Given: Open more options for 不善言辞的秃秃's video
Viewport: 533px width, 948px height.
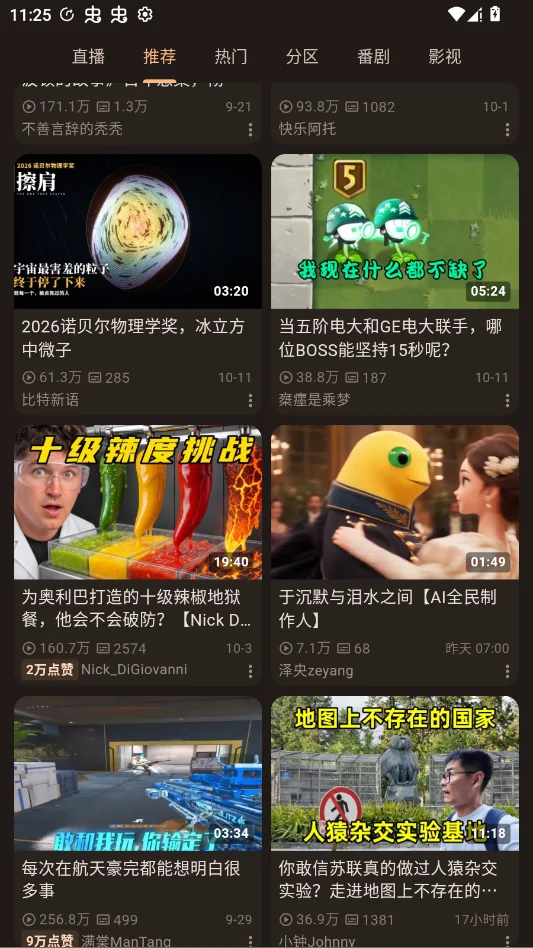Looking at the screenshot, I should pyautogui.click(x=250, y=129).
